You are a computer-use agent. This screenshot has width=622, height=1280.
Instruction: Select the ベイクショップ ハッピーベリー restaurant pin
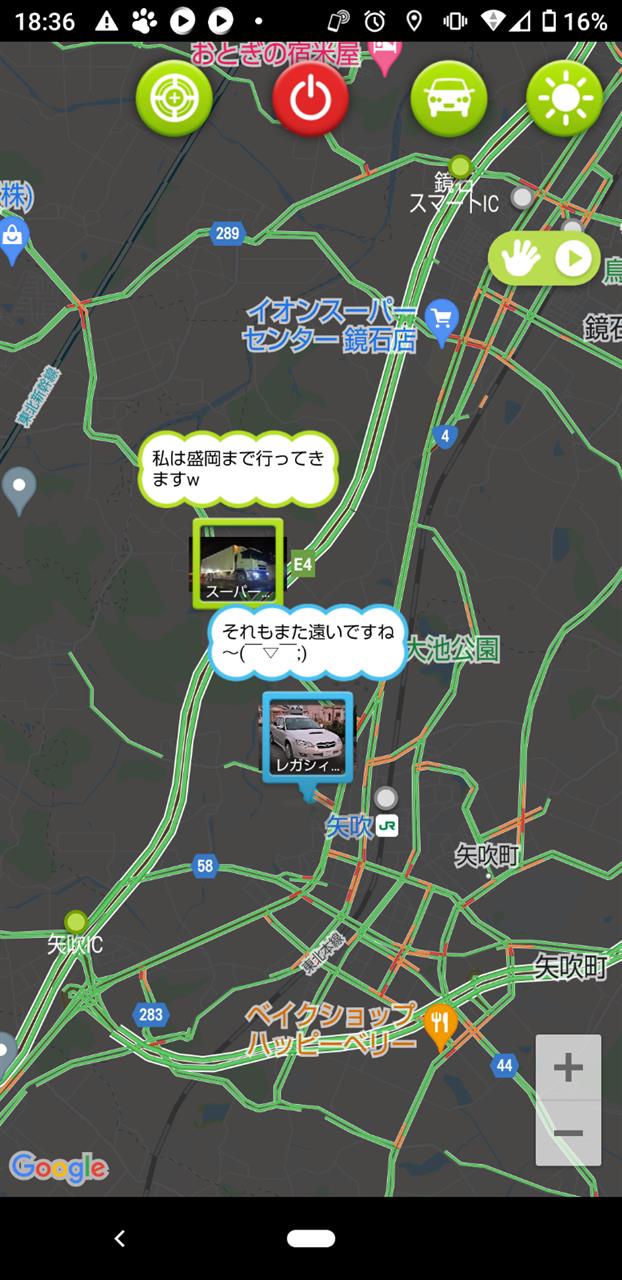440,1026
